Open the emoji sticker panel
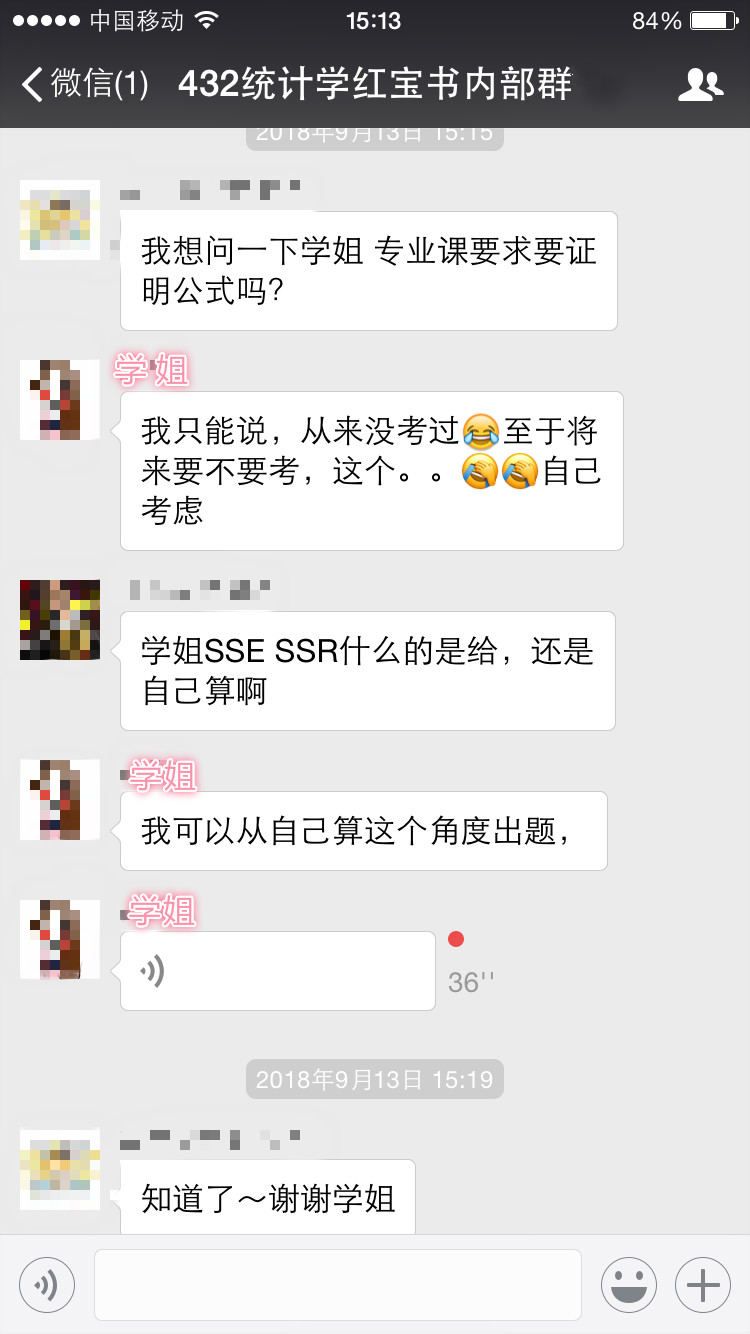 point(629,1285)
